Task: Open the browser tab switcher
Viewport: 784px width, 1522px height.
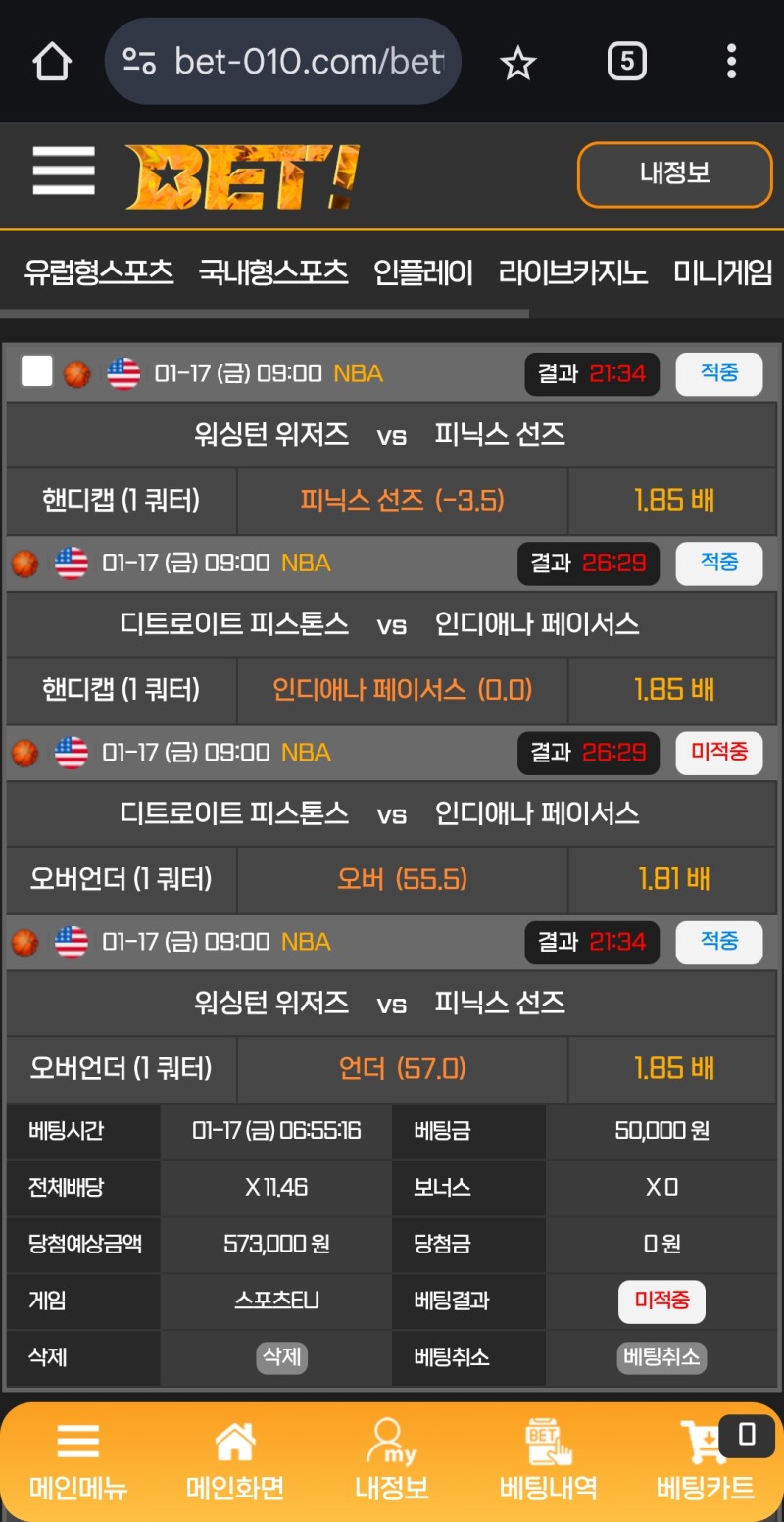Action: [627, 62]
